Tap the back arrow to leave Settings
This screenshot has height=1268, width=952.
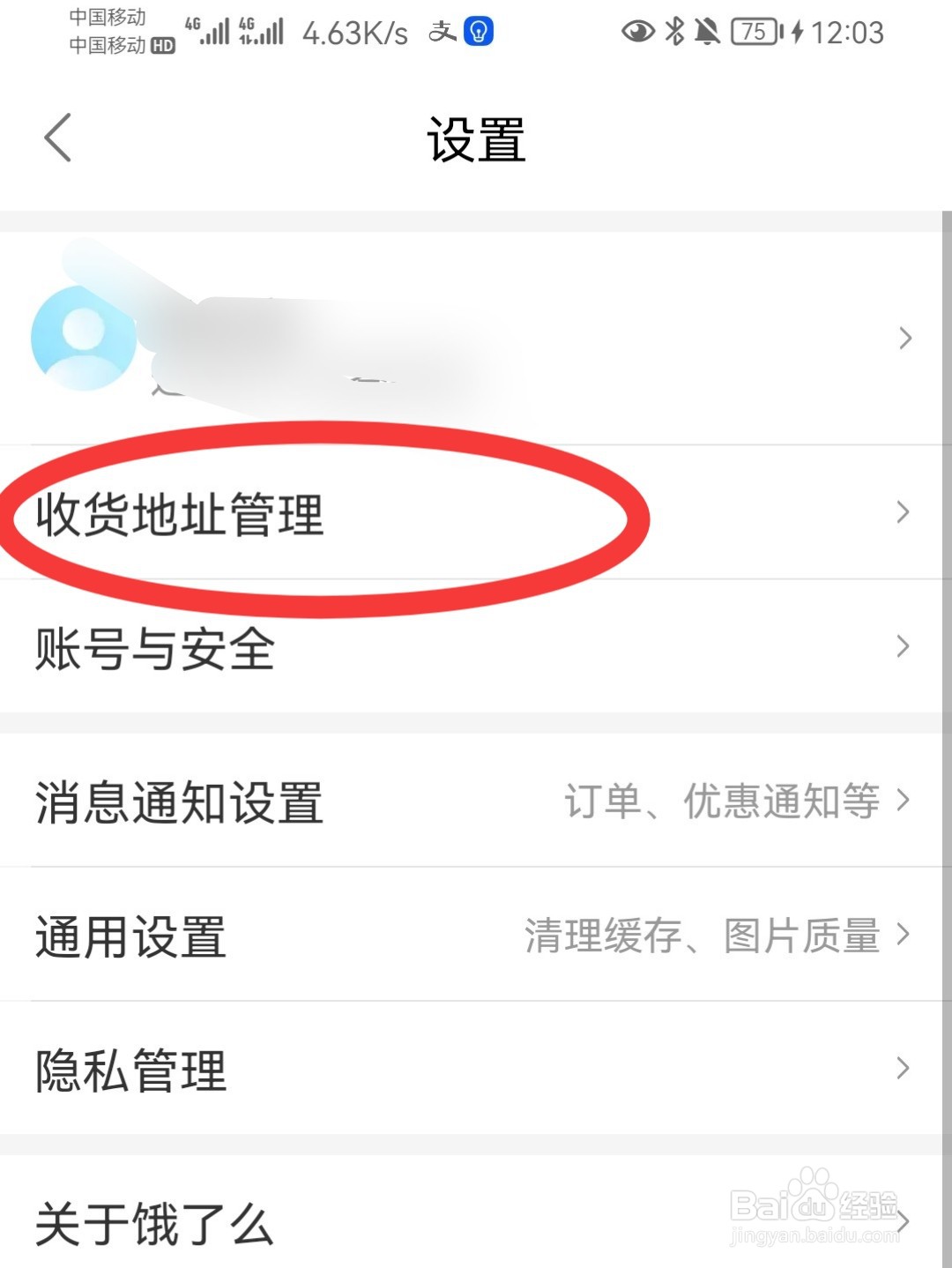[x=56, y=137]
